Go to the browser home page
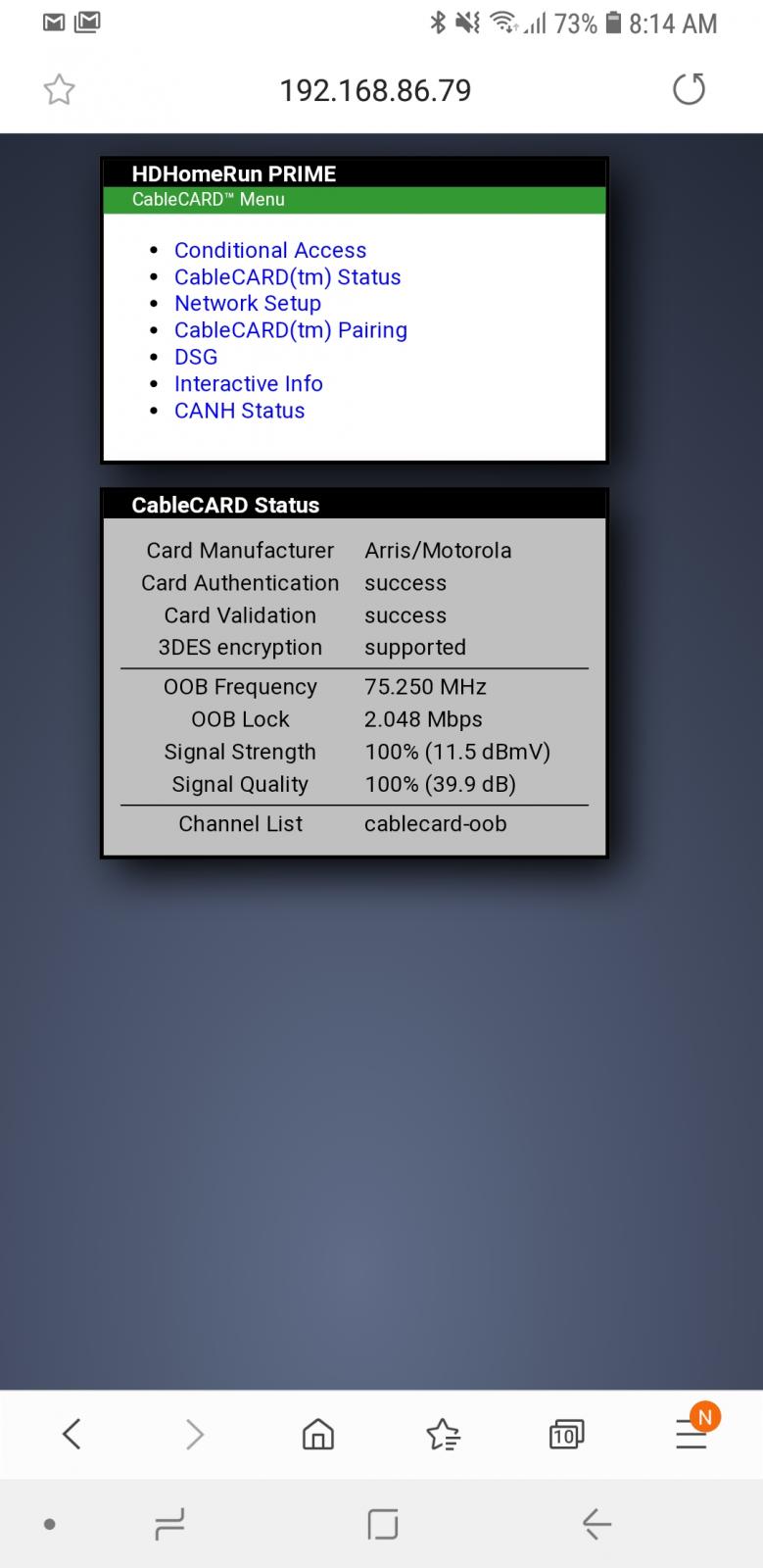Image resolution: width=763 pixels, height=1568 pixels. click(317, 1435)
